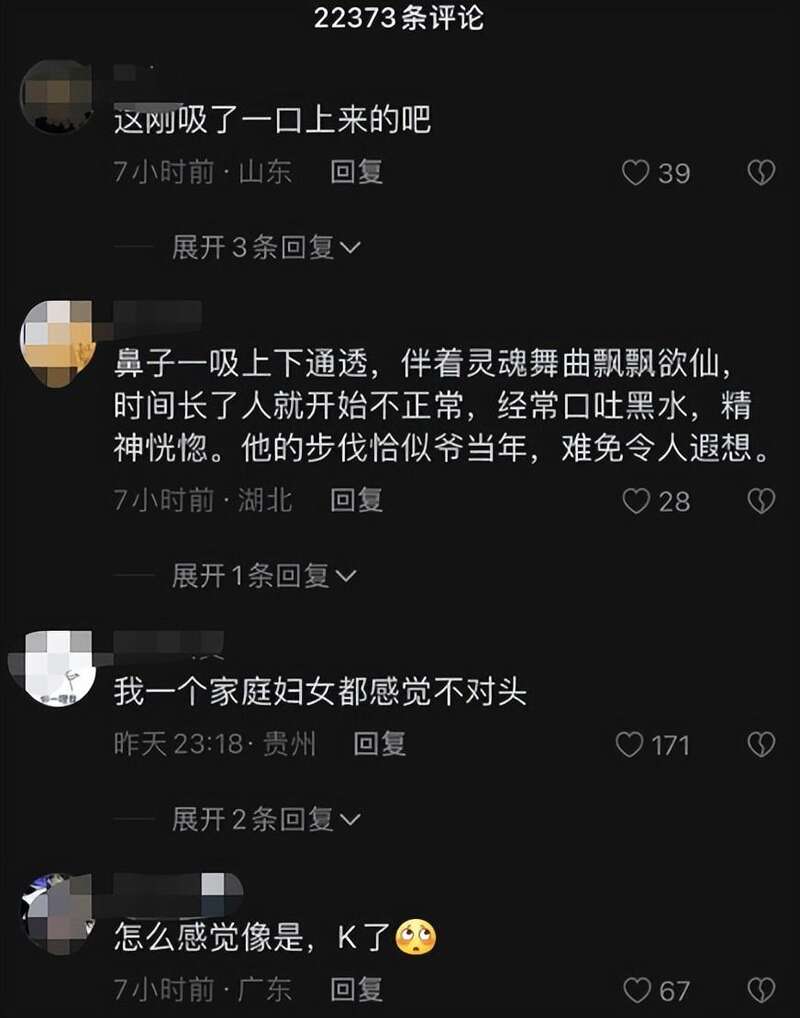Image resolution: width=800 pixels, height=1018 pixels.
Task: Like the Hubei comment with 28 likes
Action: (637, 500)
